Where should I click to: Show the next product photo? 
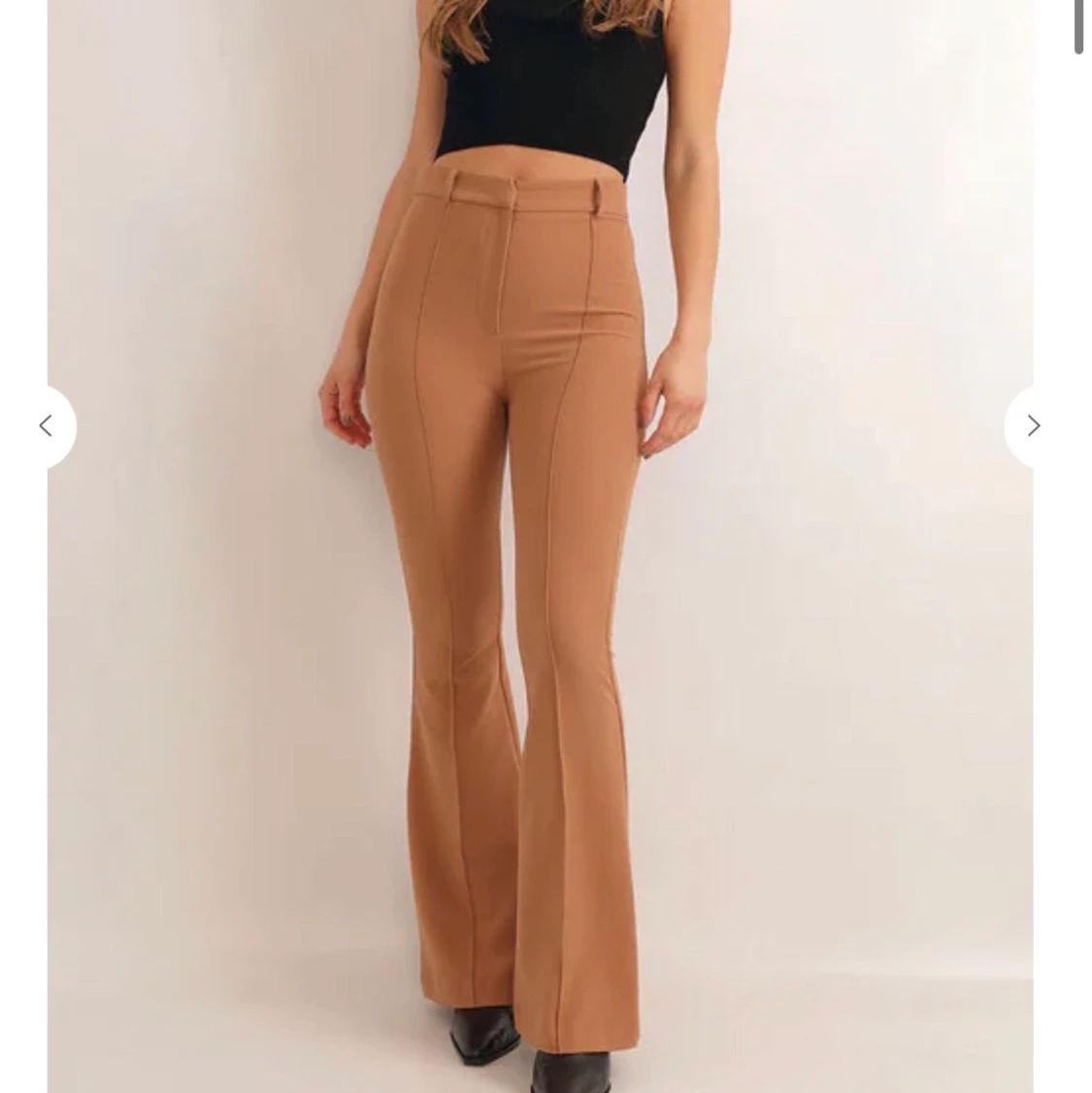(x=1033, y=426)
